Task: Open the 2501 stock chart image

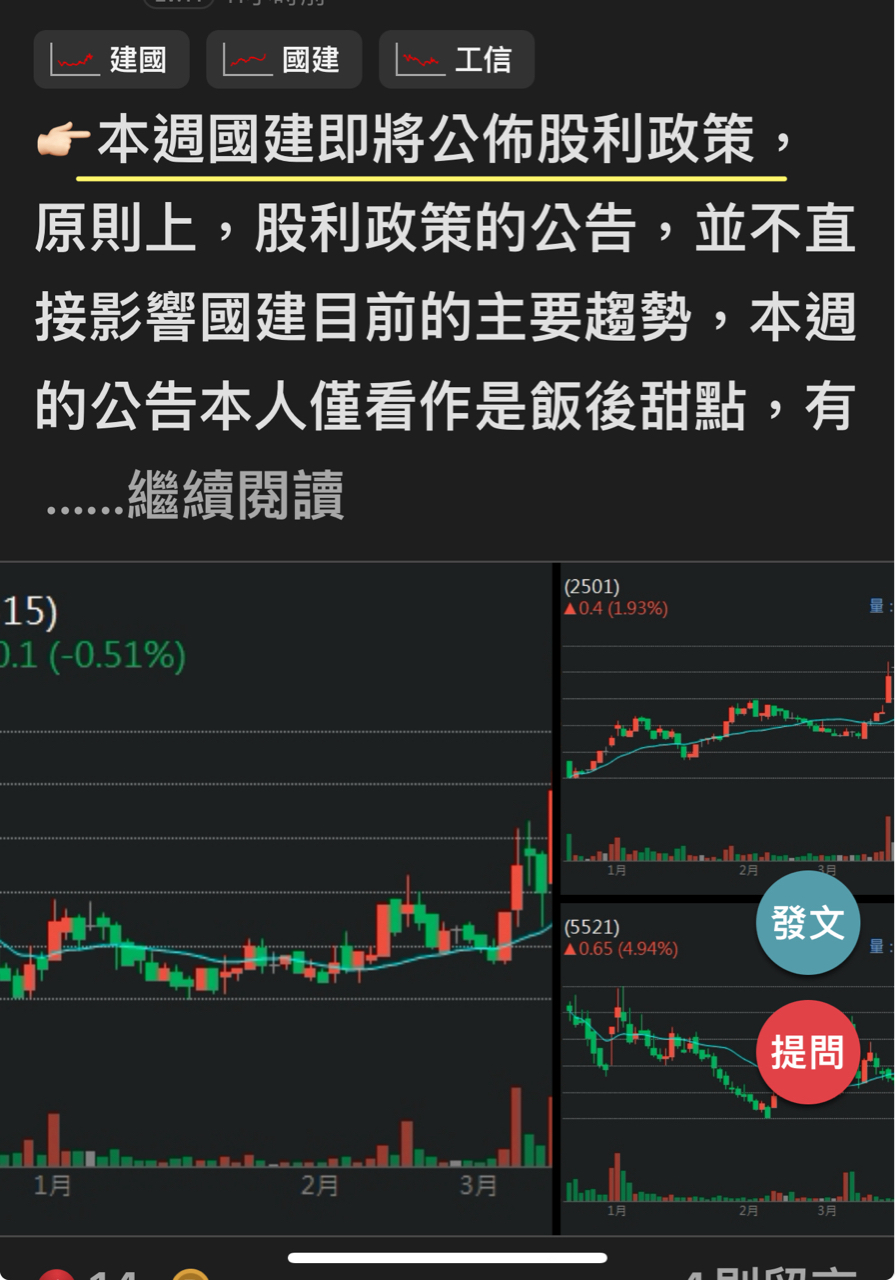Action: point(728,728)
